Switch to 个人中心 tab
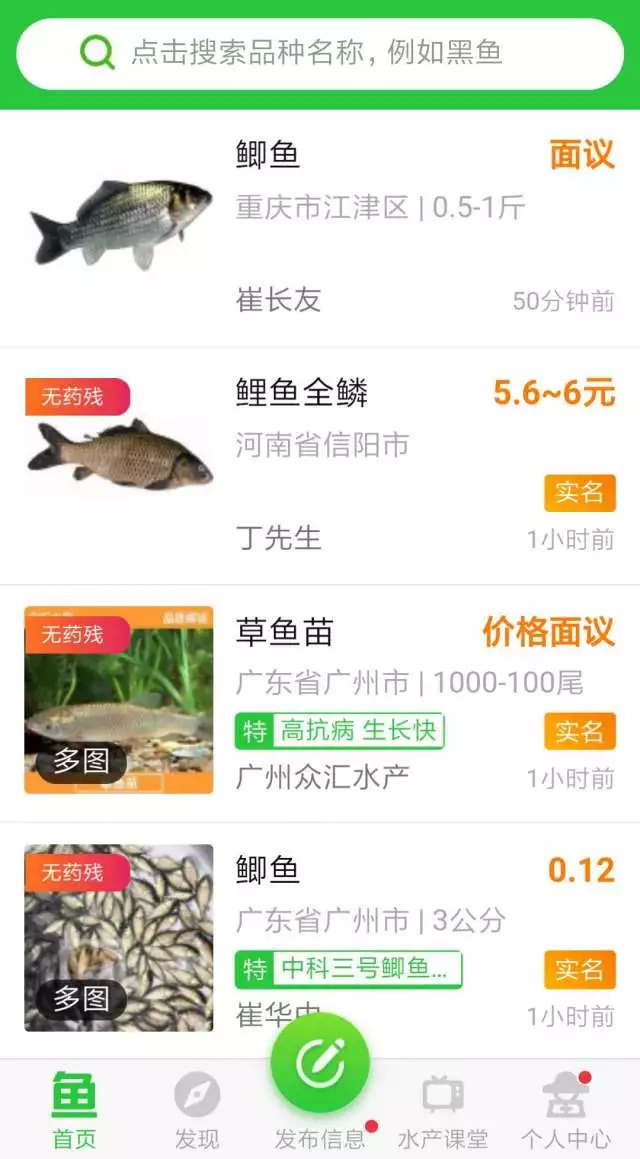 coord(566,1110)
